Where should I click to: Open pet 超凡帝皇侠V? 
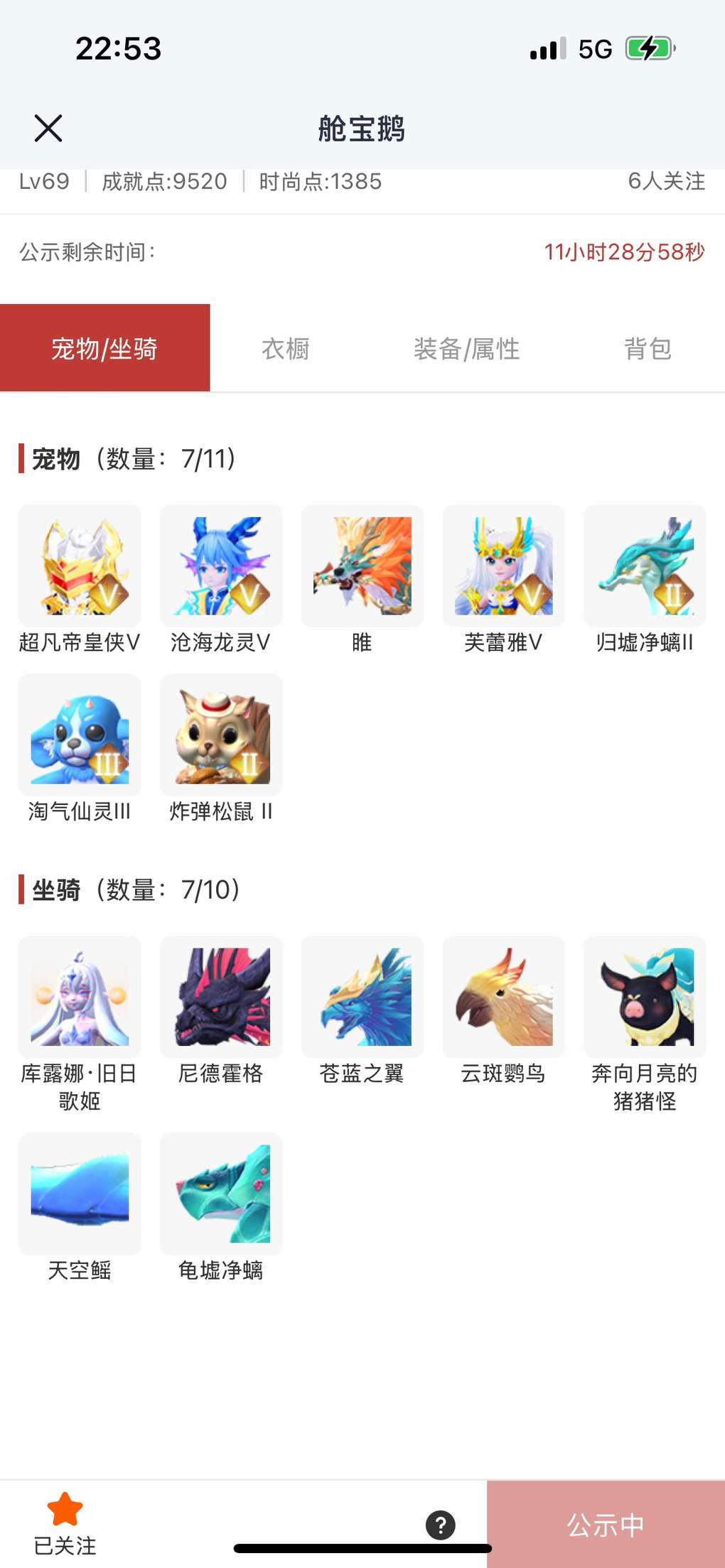point(80,566)
